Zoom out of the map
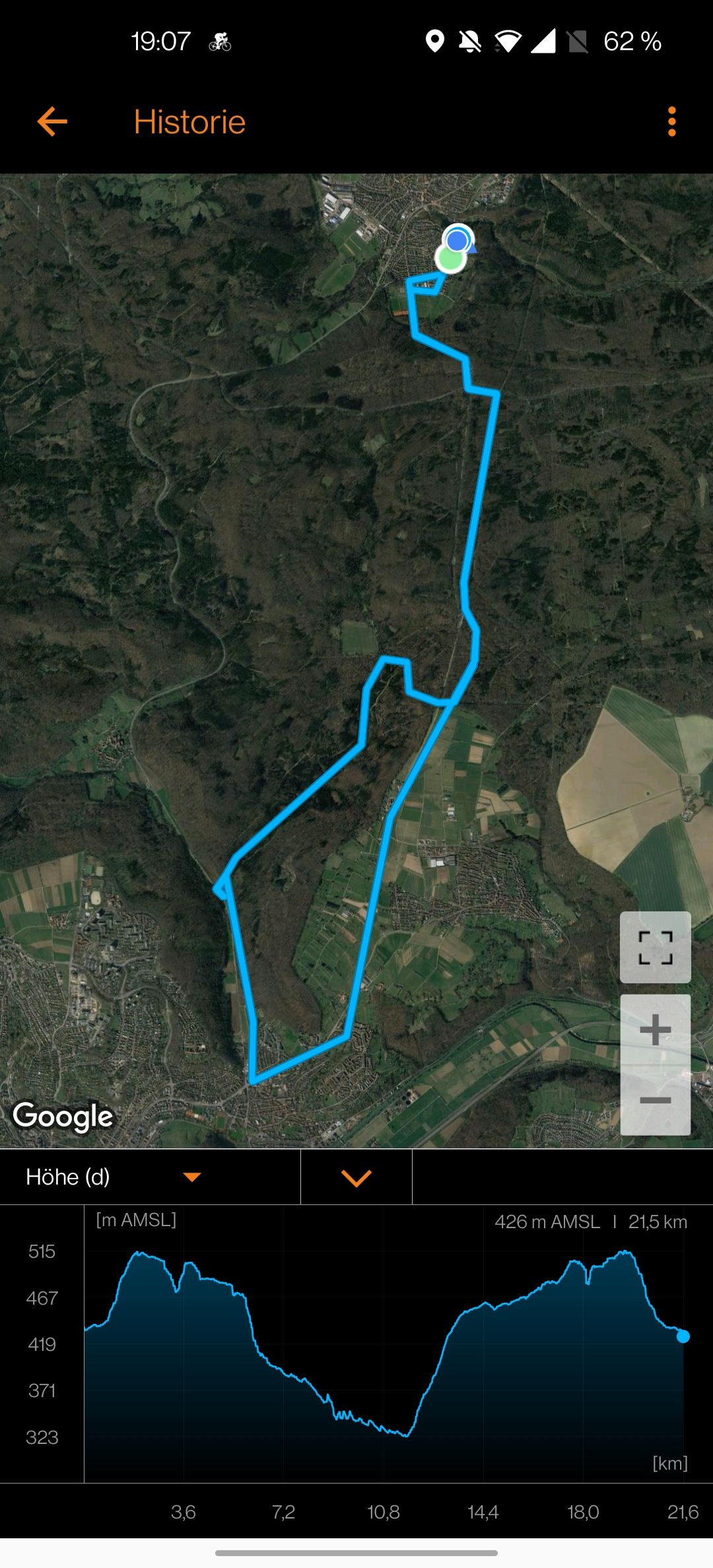 [x=656, y=1100]
